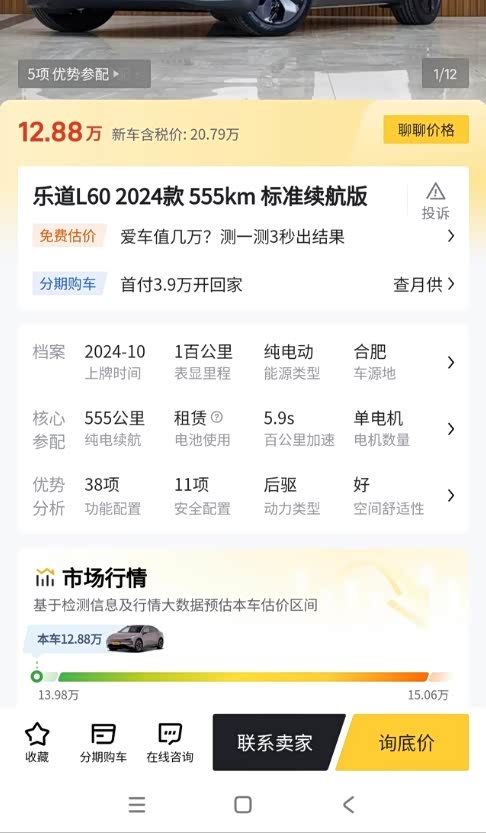Add this car to 收藏 favorites

coord(37,743)
